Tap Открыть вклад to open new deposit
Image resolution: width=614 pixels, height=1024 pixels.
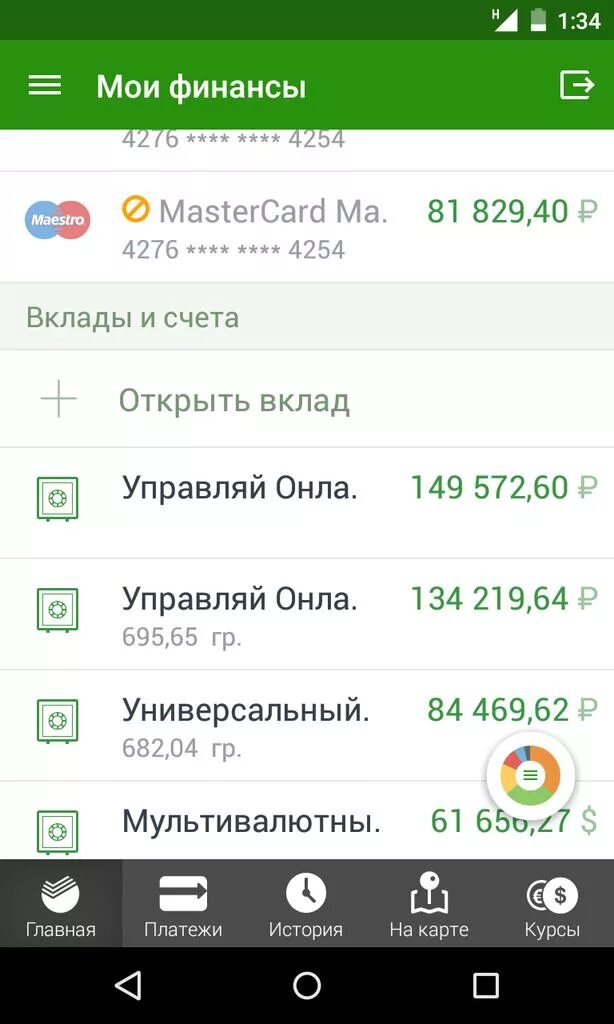pyautogui.click(x=234, y=401)
